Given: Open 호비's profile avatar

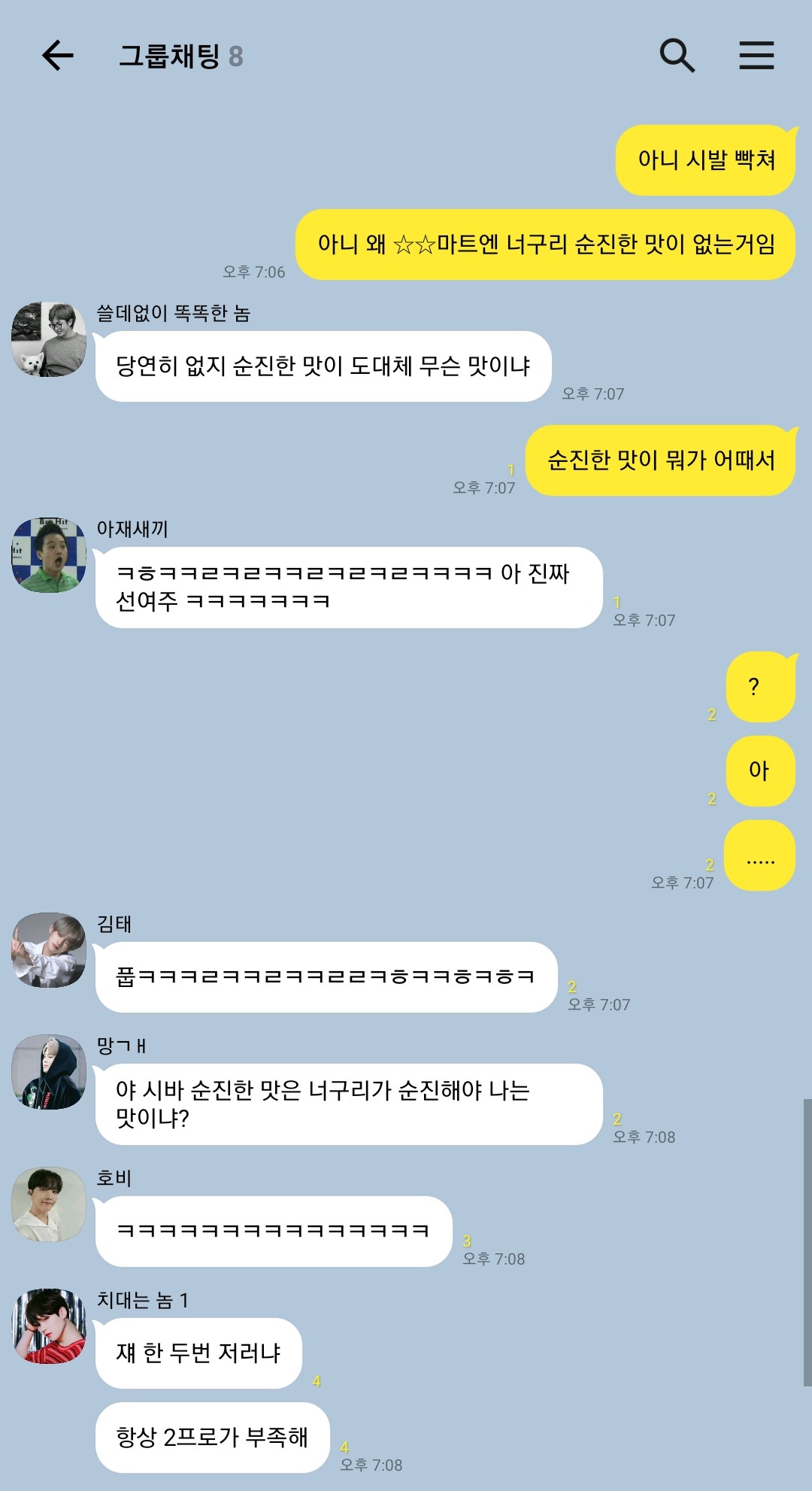Looking at the screenshot, I should click(x=49, y=1204).
